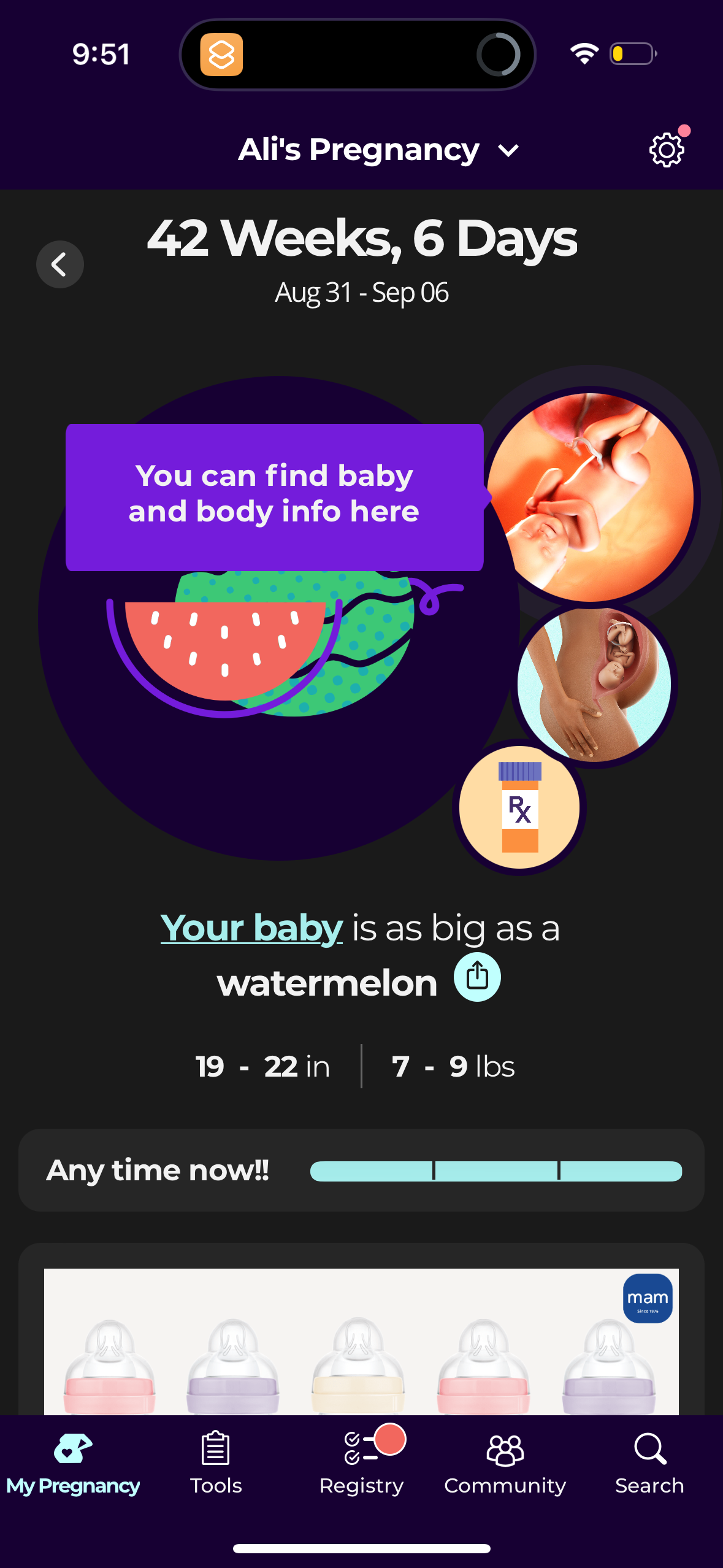Tap the share icon next to watermelon
The image size is (723, 1568).
(477, 977)
